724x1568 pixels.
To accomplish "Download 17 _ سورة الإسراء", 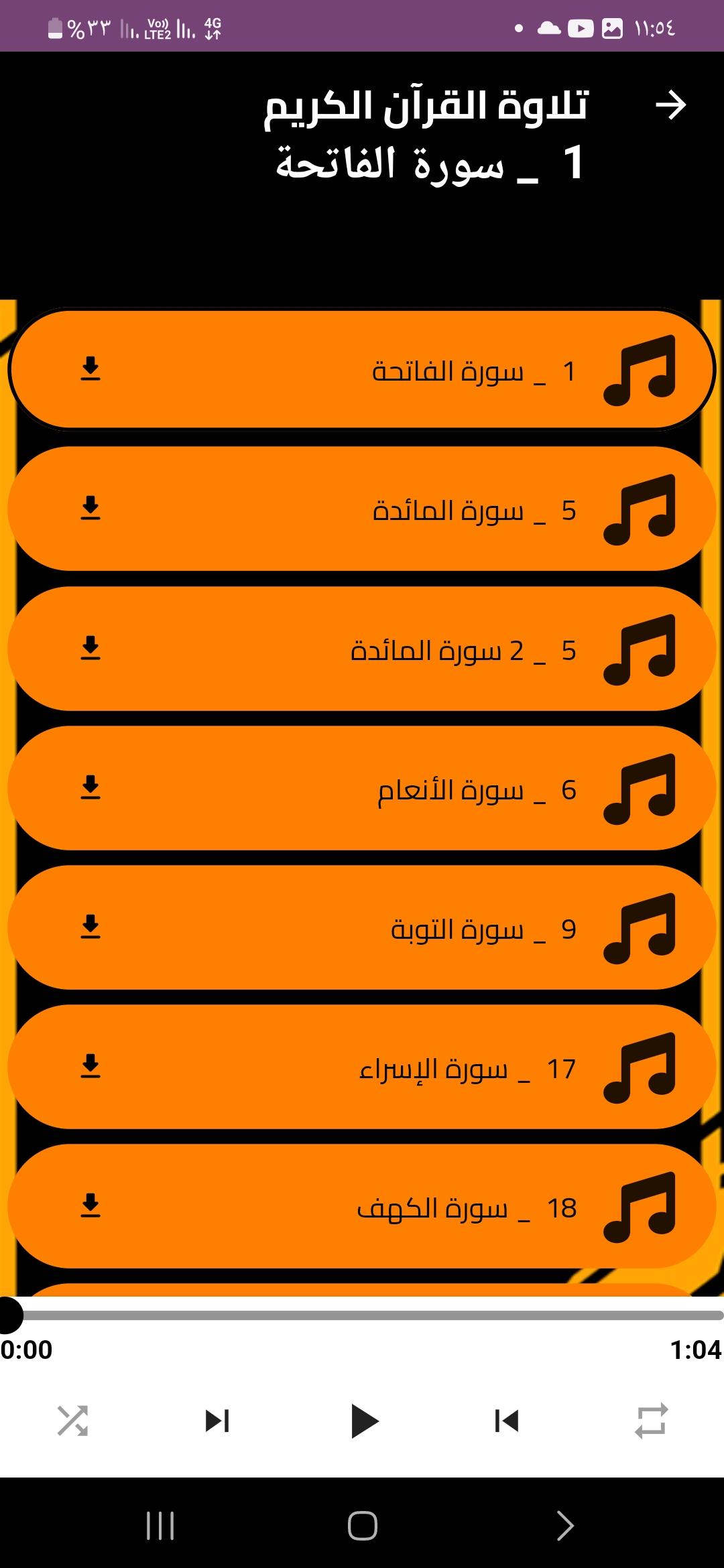I will coord(90,1066).
